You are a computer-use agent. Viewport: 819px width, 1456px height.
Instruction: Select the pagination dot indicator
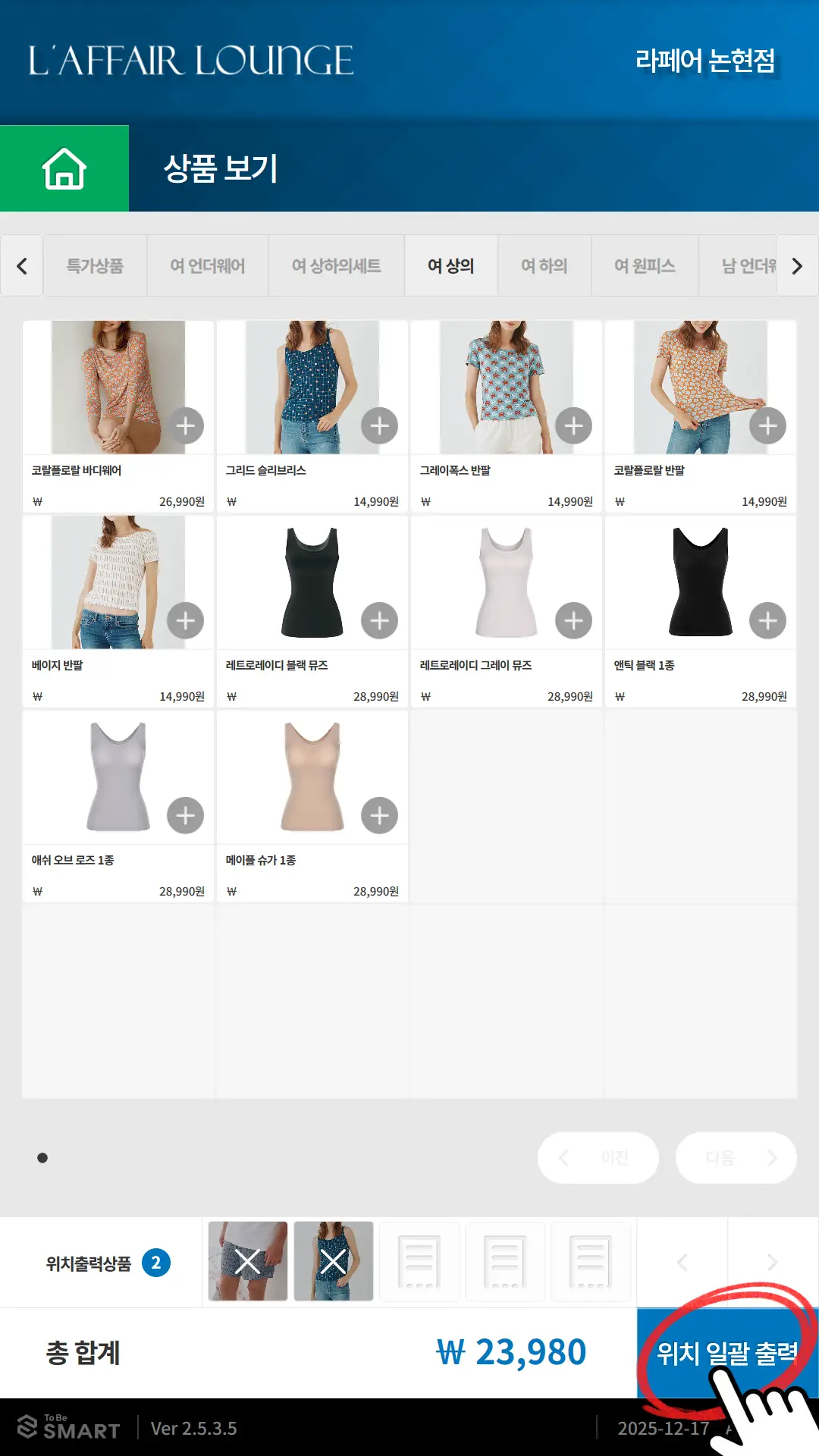(42, 1158)
